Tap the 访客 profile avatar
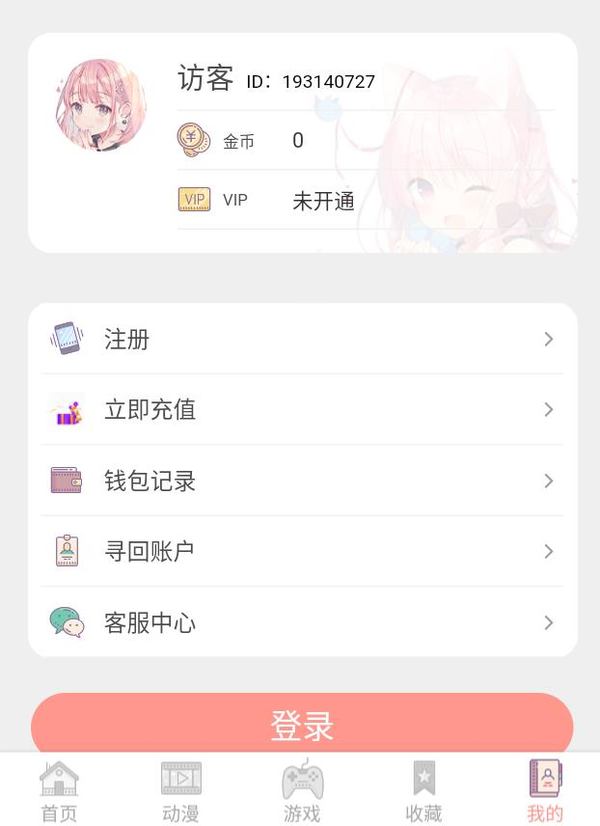 coord(101,105)
